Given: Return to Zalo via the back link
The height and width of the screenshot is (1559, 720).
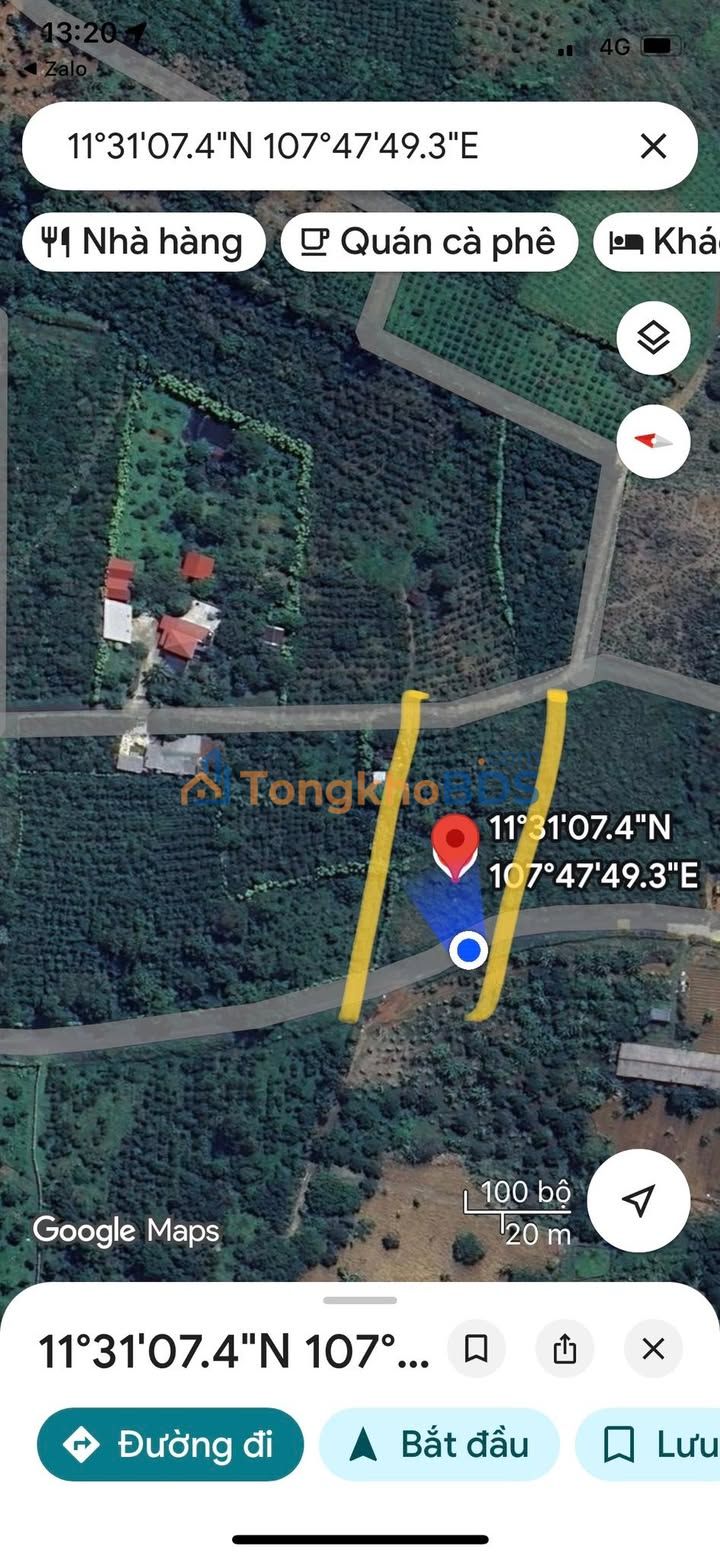Looking at the screenshot, I should [x=55, y=69].
